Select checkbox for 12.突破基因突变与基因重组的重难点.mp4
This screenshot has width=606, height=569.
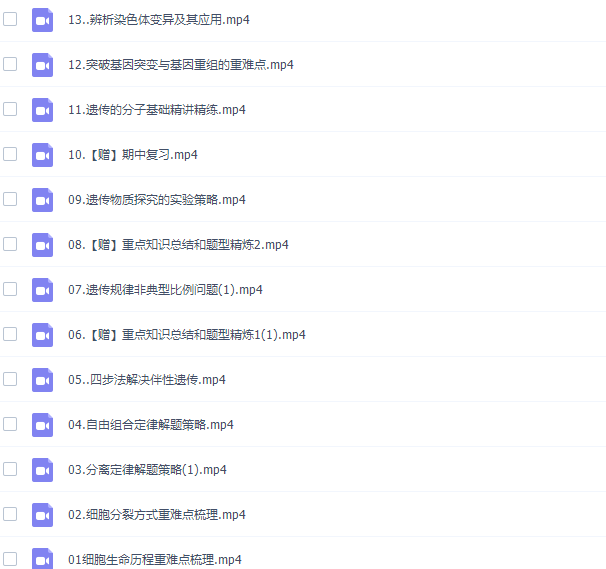tap(10, 64)
